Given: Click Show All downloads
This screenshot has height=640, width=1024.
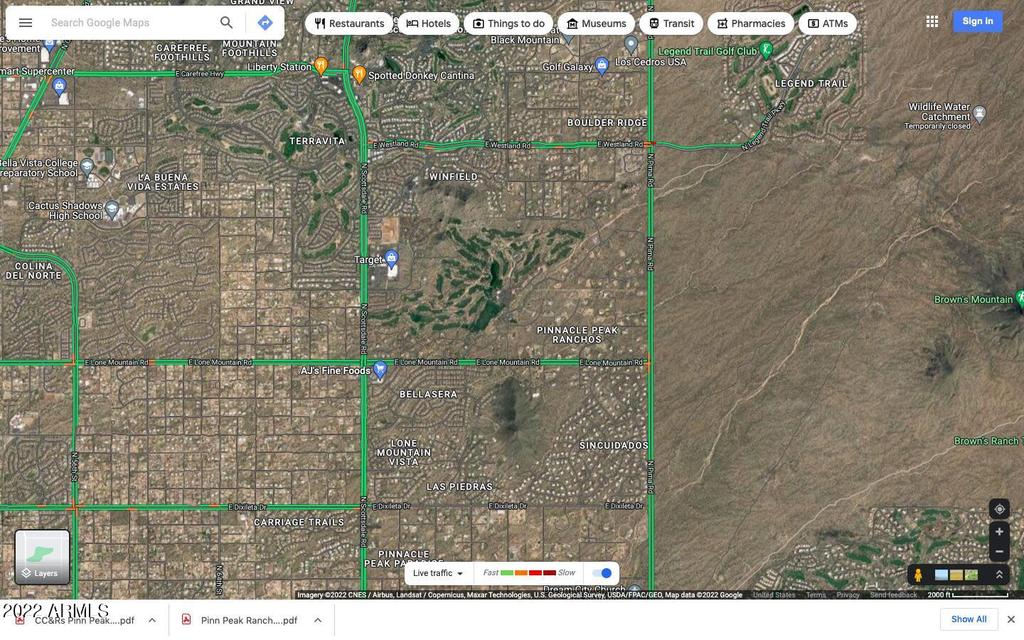Looking at the screenshot, I should click(x=968, y=619).
